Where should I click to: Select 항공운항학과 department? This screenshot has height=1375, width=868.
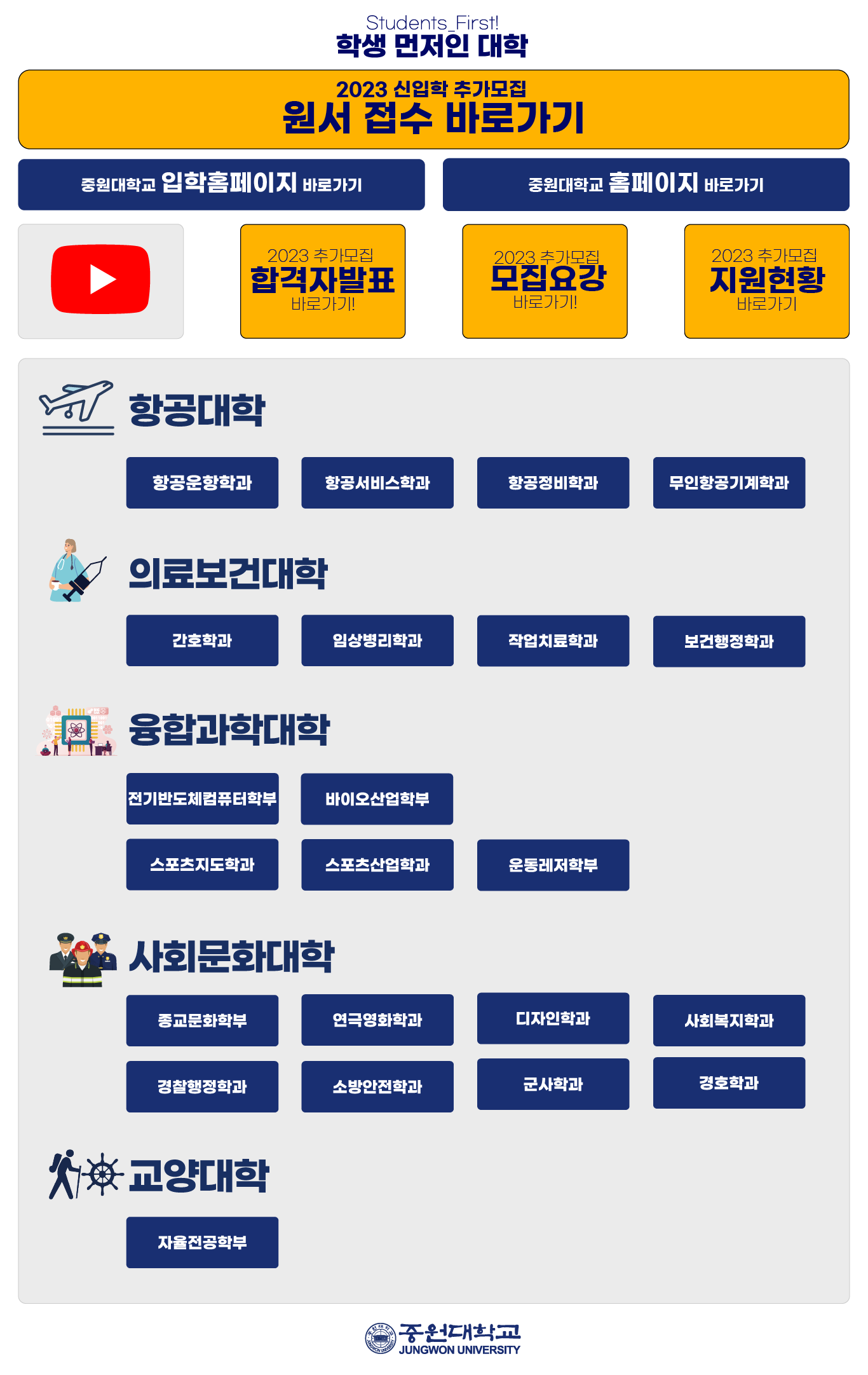point(202,482)
